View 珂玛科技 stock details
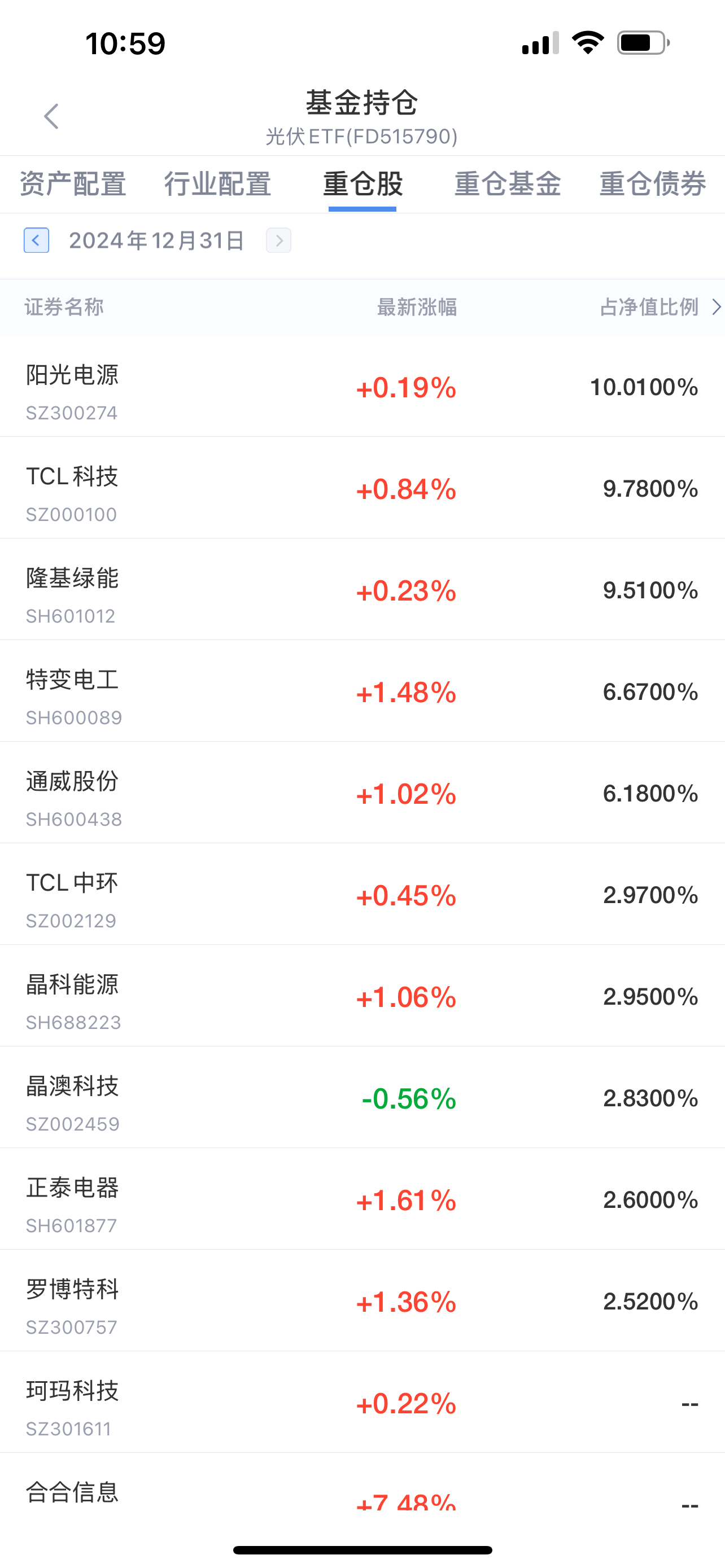 (362, 1403)
